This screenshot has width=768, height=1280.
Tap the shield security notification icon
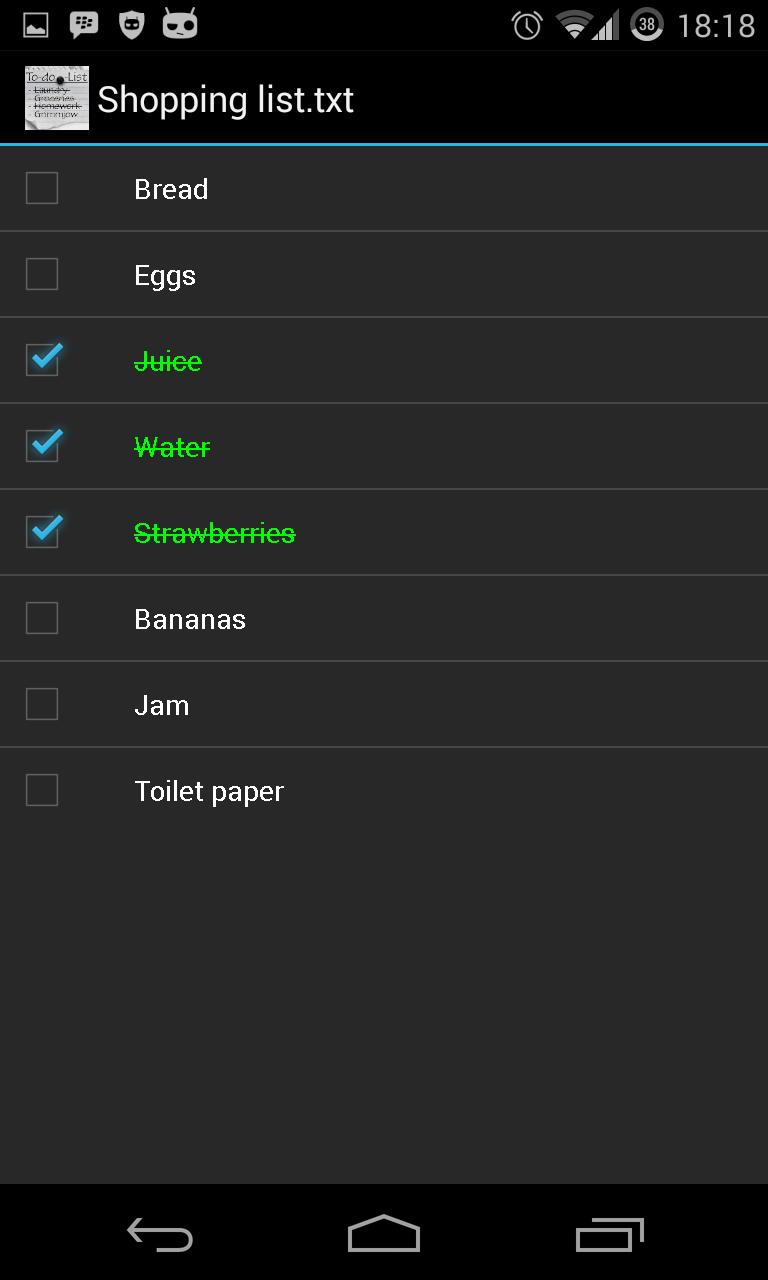(x=131, y=24)
